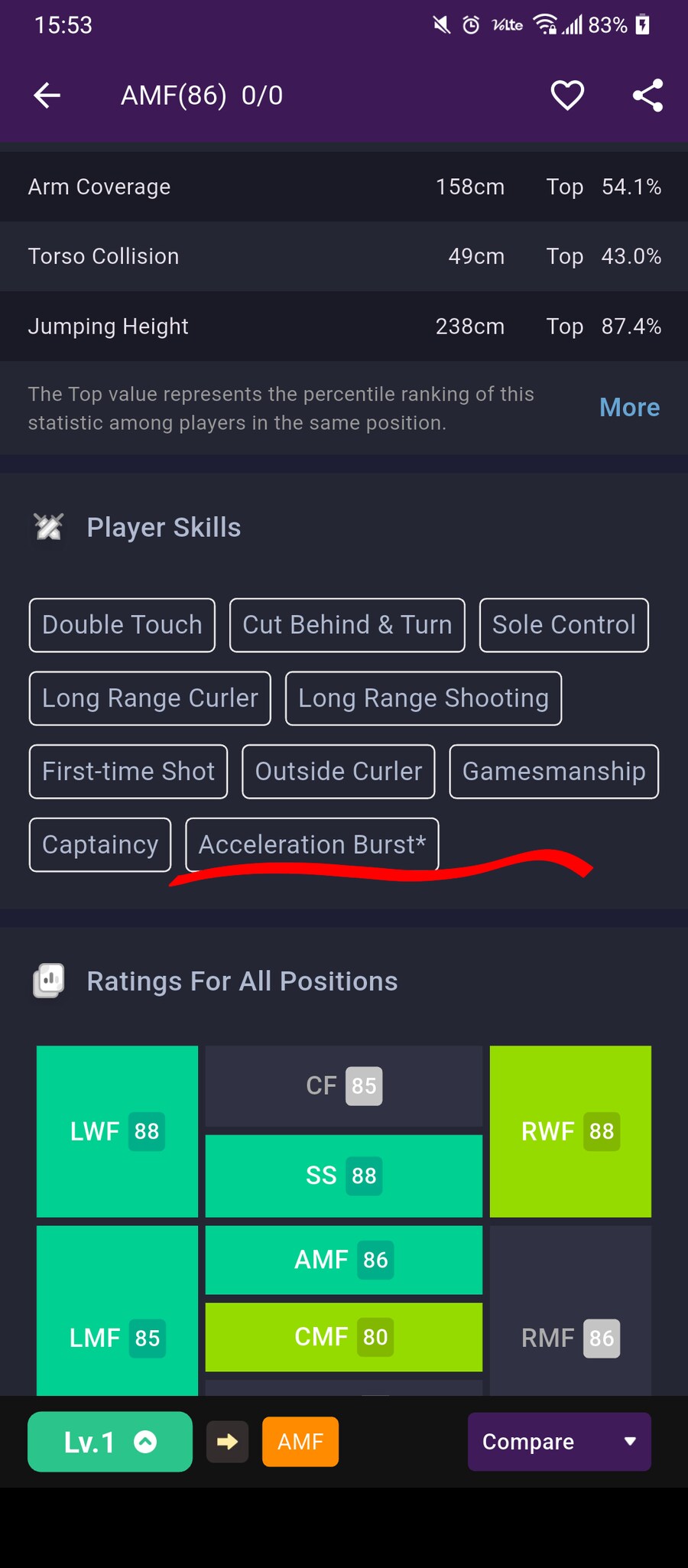Share this player page
Screen dimensions: 688x1568
tap(647, 96)
